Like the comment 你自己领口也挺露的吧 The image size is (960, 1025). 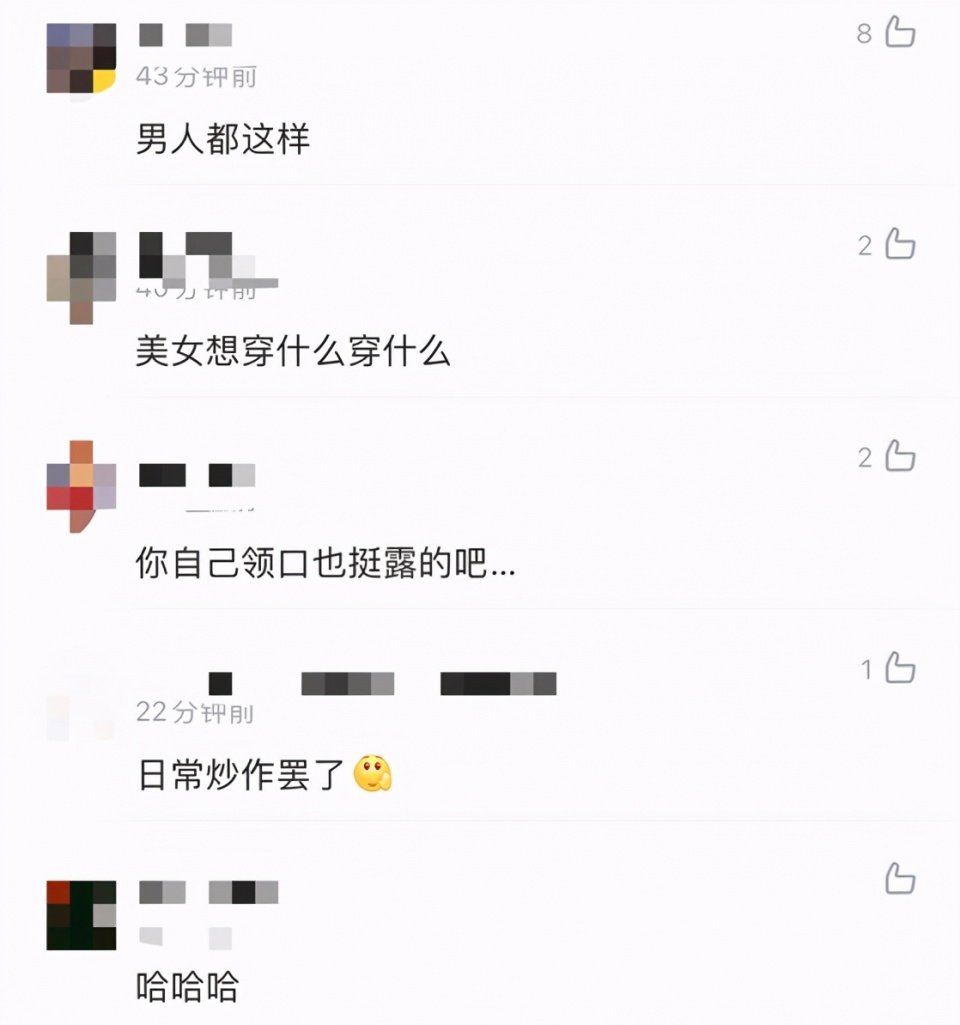(900, 457)
